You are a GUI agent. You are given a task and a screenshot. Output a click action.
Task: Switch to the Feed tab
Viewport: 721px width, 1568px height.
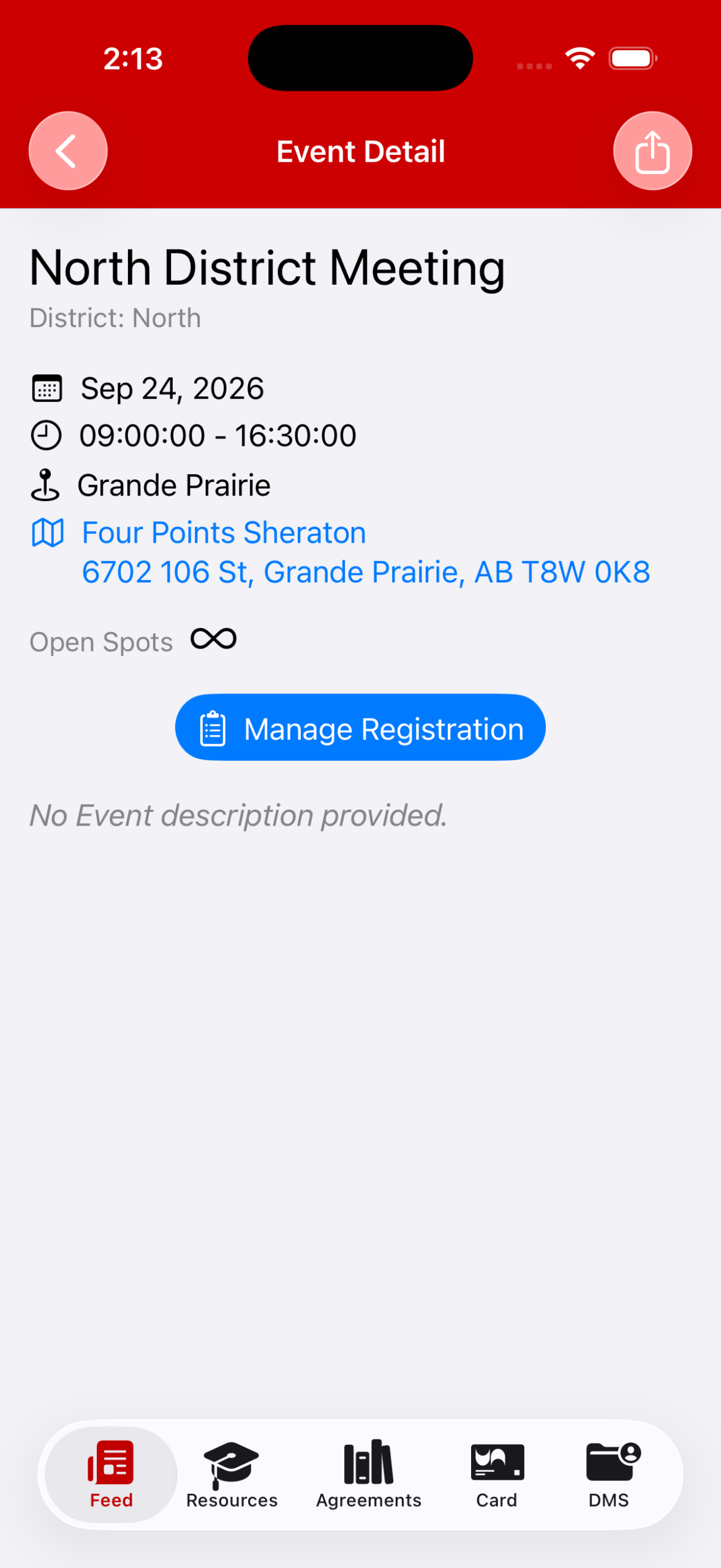pyautogui.click(x=111, y=1475)
